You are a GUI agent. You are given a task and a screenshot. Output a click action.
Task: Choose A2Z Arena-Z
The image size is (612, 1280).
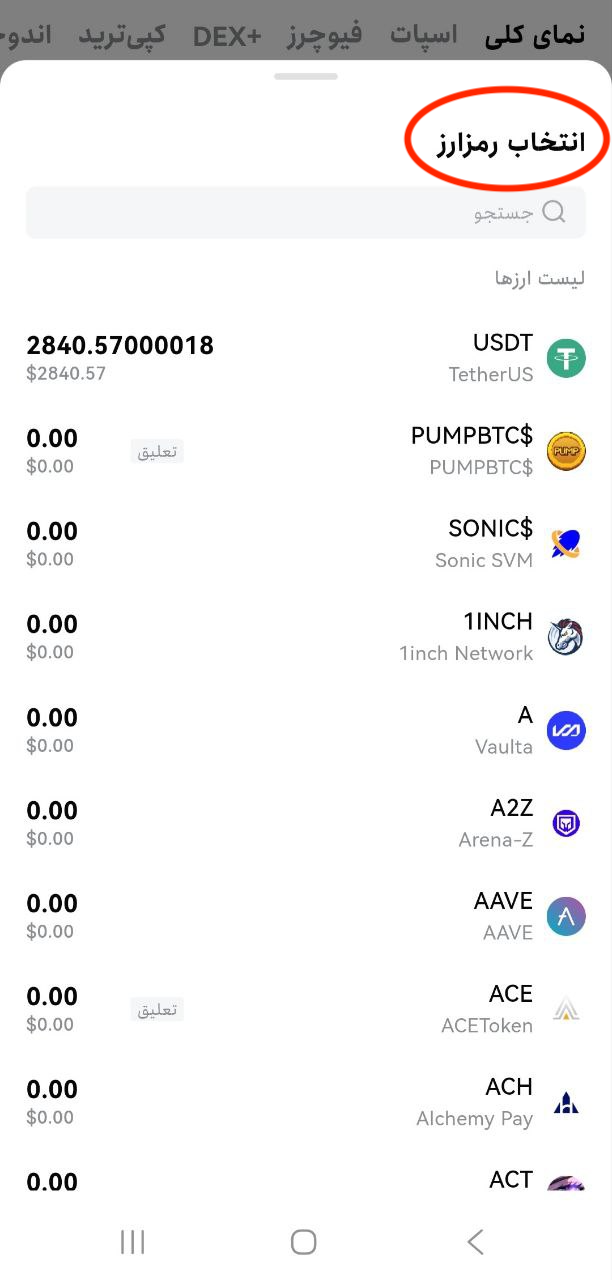(x=306, y=823)
